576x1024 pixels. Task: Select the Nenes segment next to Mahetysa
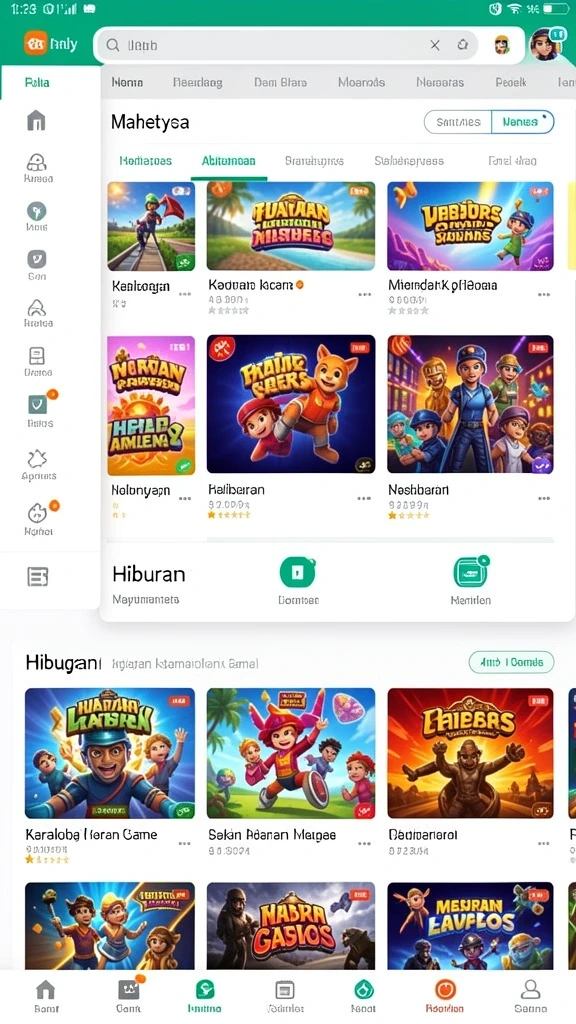[x=522, y=121]
